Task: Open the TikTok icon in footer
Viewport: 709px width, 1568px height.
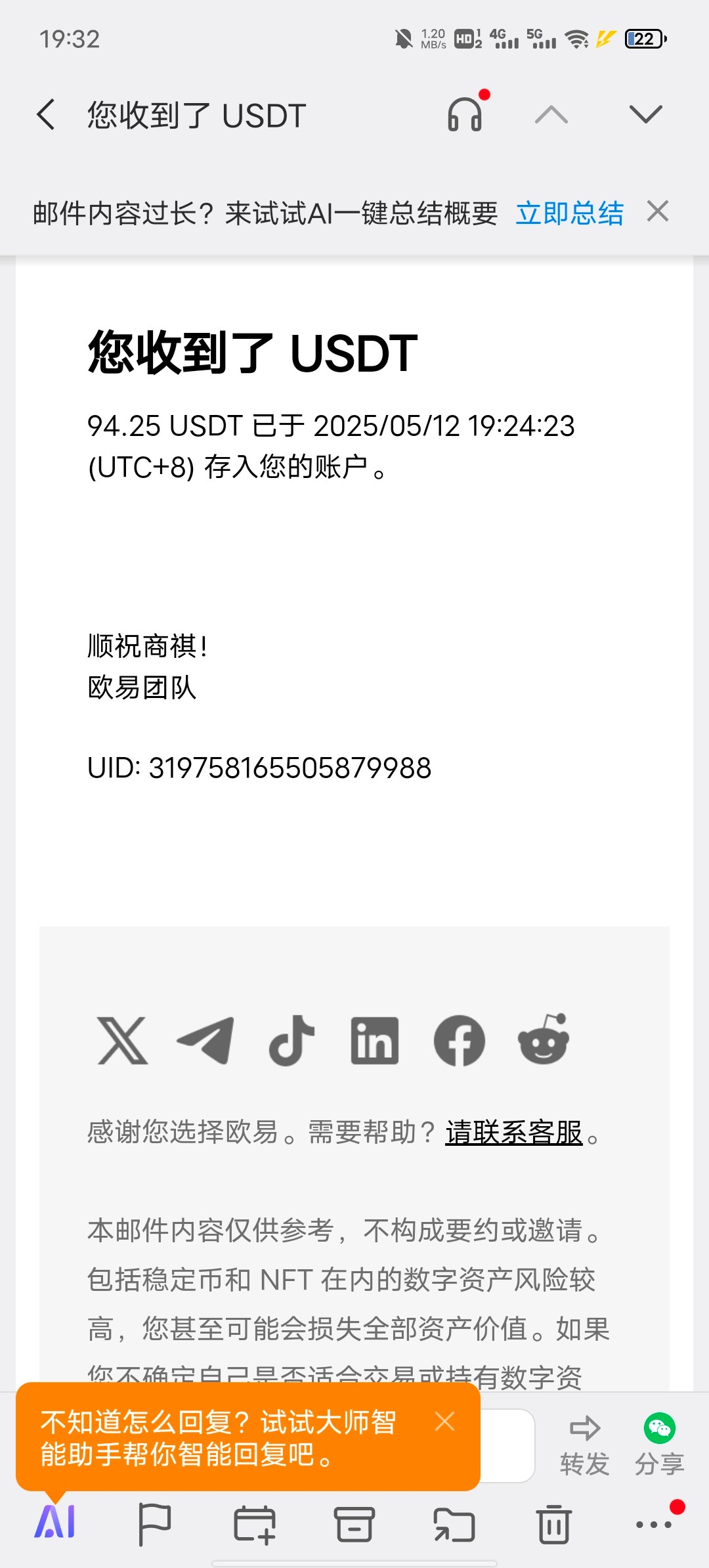Action: click(x=291, y=1040)
